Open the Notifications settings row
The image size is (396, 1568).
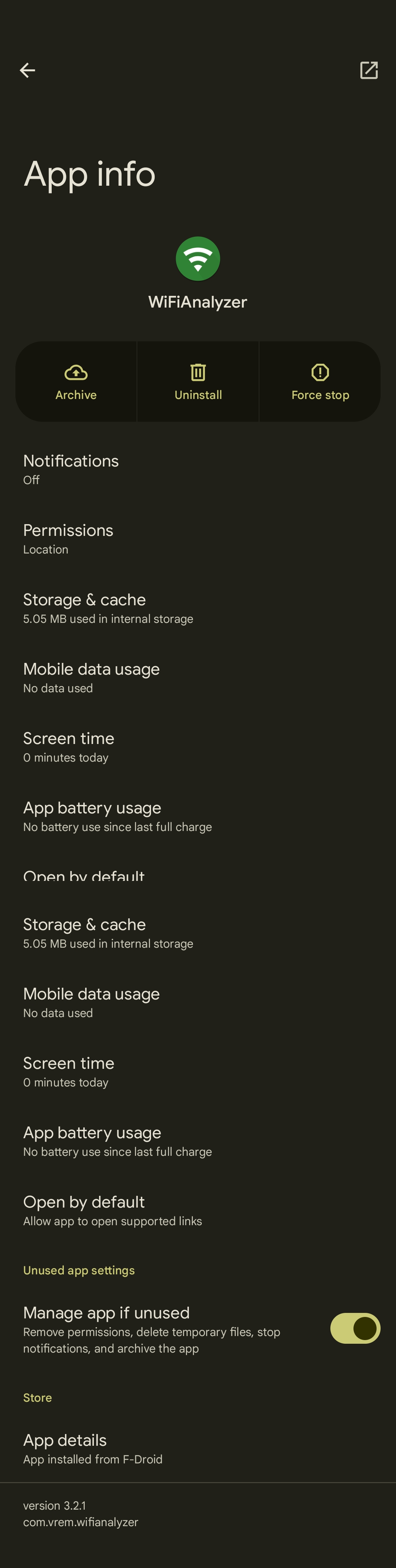tap(198, 469)
